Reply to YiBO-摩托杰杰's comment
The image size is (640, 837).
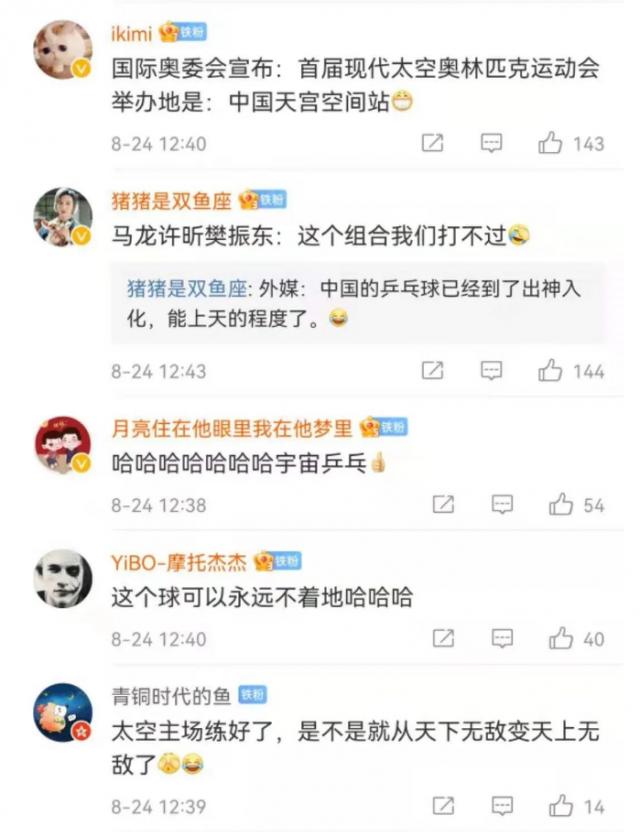pyautogui.click(x=502, y=638)
